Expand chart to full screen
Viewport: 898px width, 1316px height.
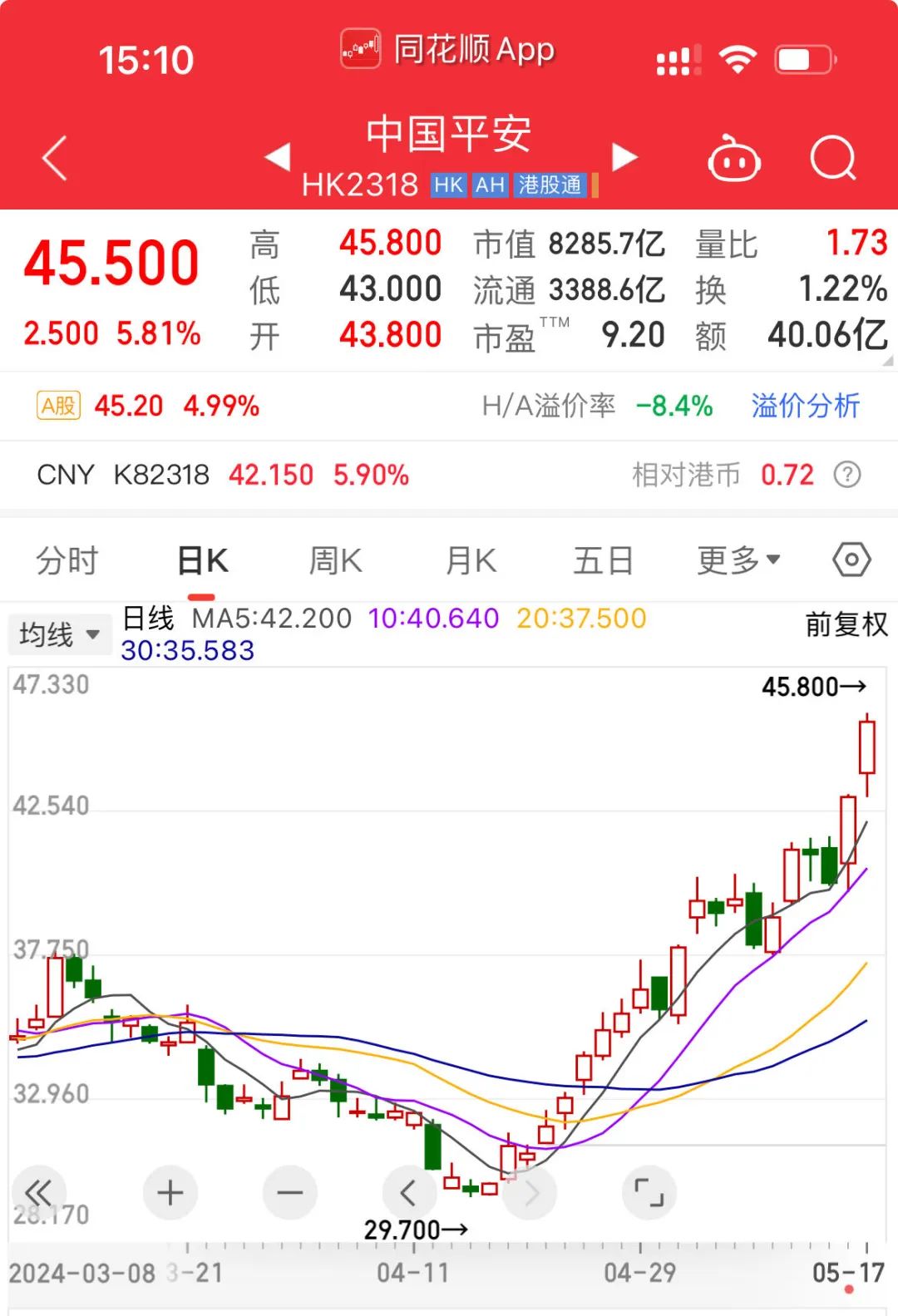(649, 1193)
